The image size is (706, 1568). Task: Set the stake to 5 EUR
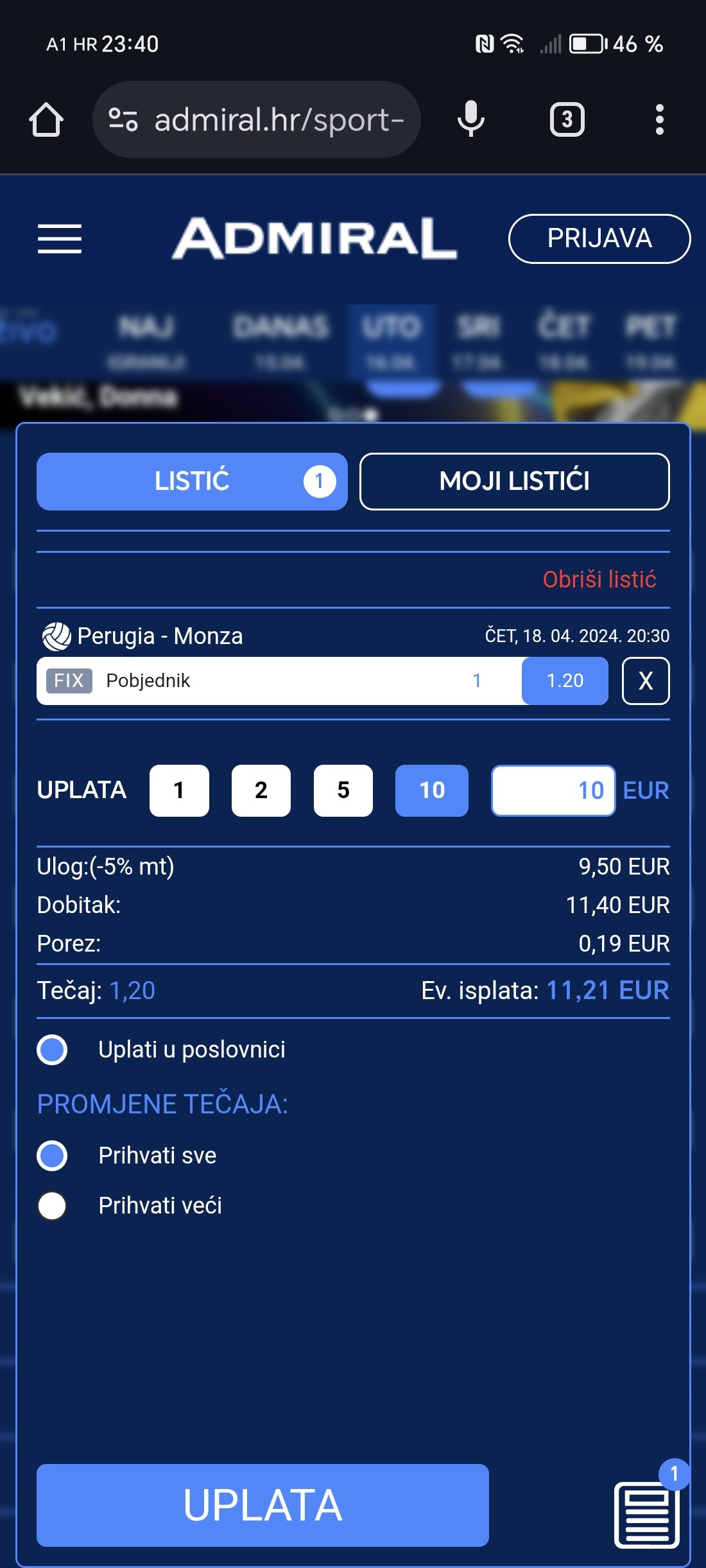click(343, 790)
